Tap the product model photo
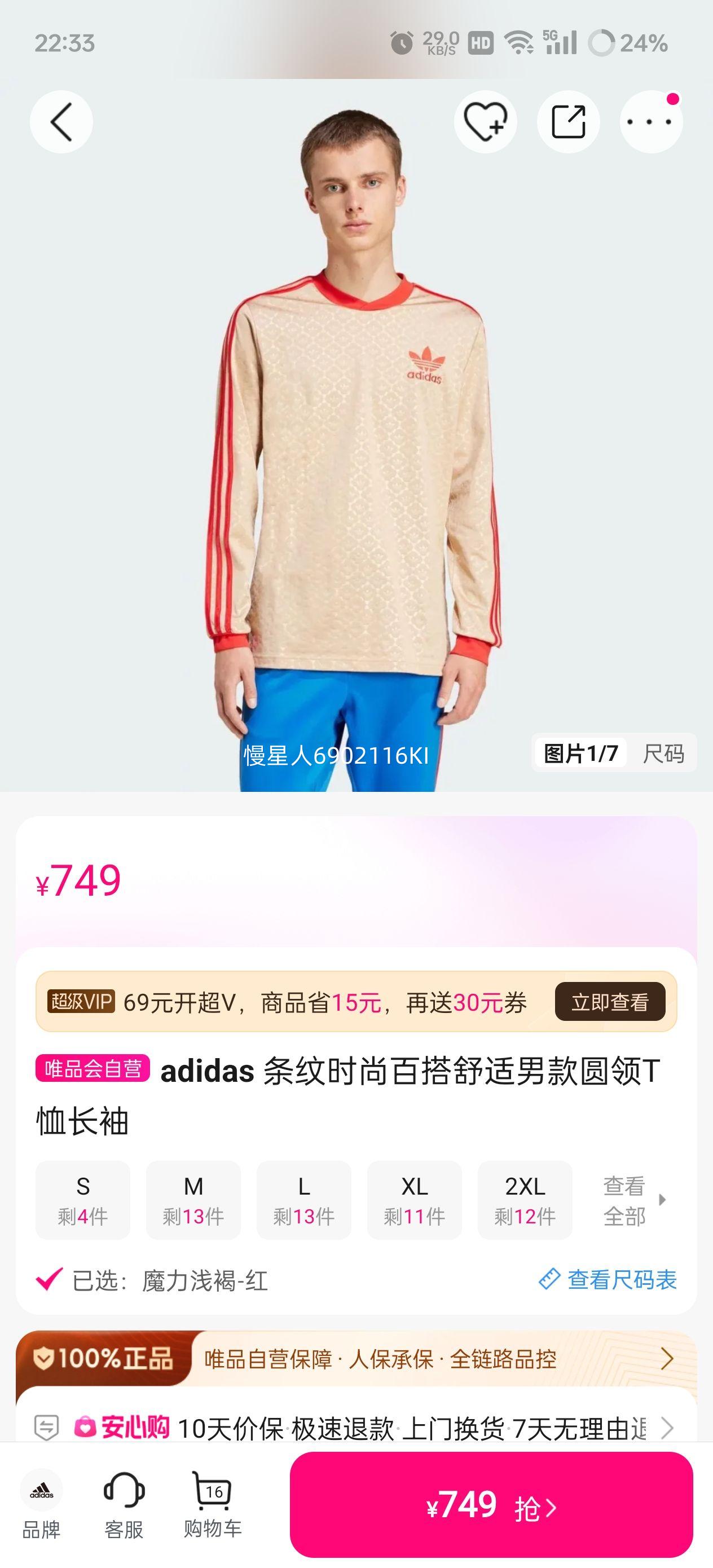Image resolution: width=713 pixels, height=1568 pixels. [x=356, y=426]
